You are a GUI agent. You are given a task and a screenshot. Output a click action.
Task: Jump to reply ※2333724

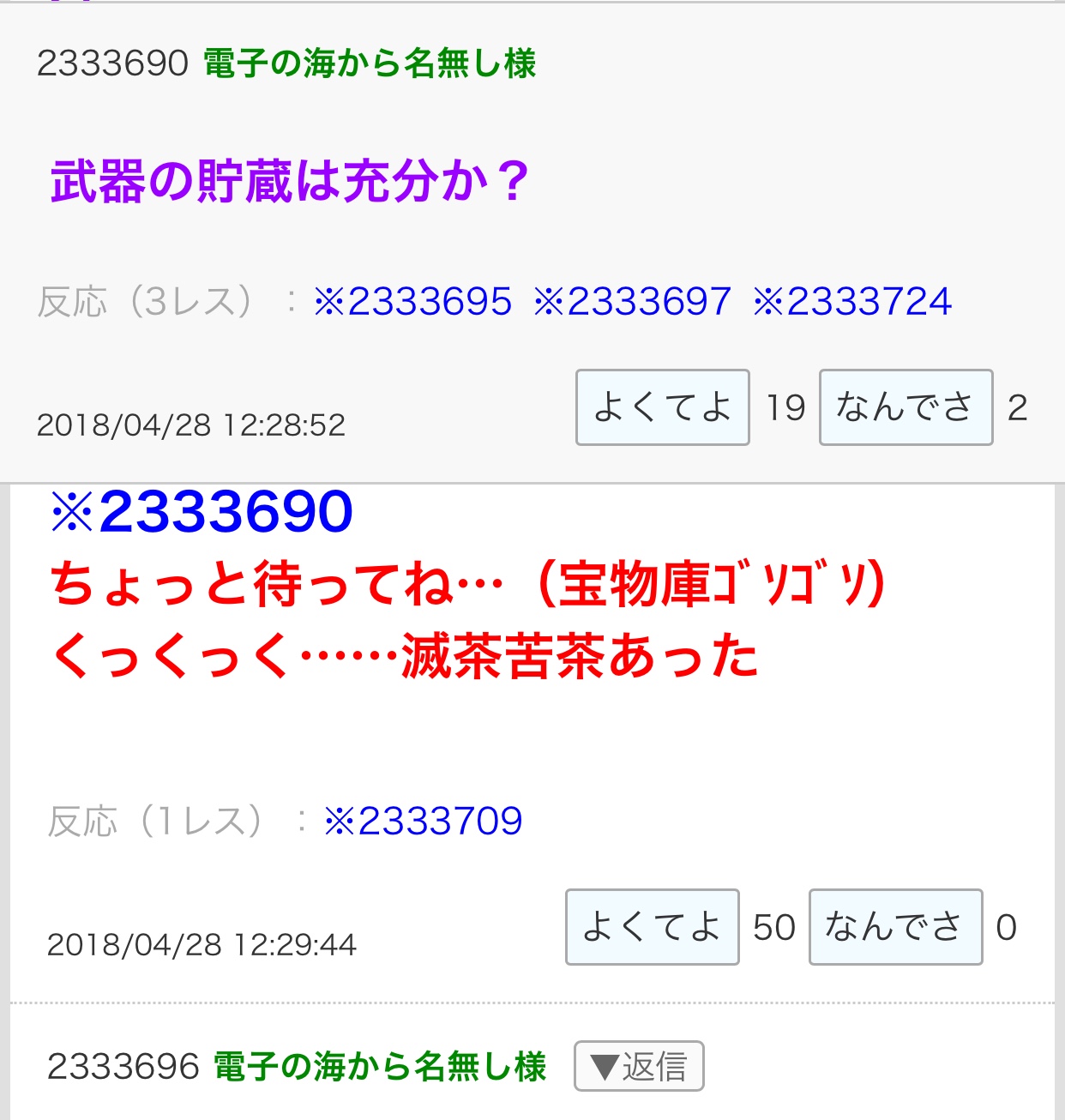[852, 302]
